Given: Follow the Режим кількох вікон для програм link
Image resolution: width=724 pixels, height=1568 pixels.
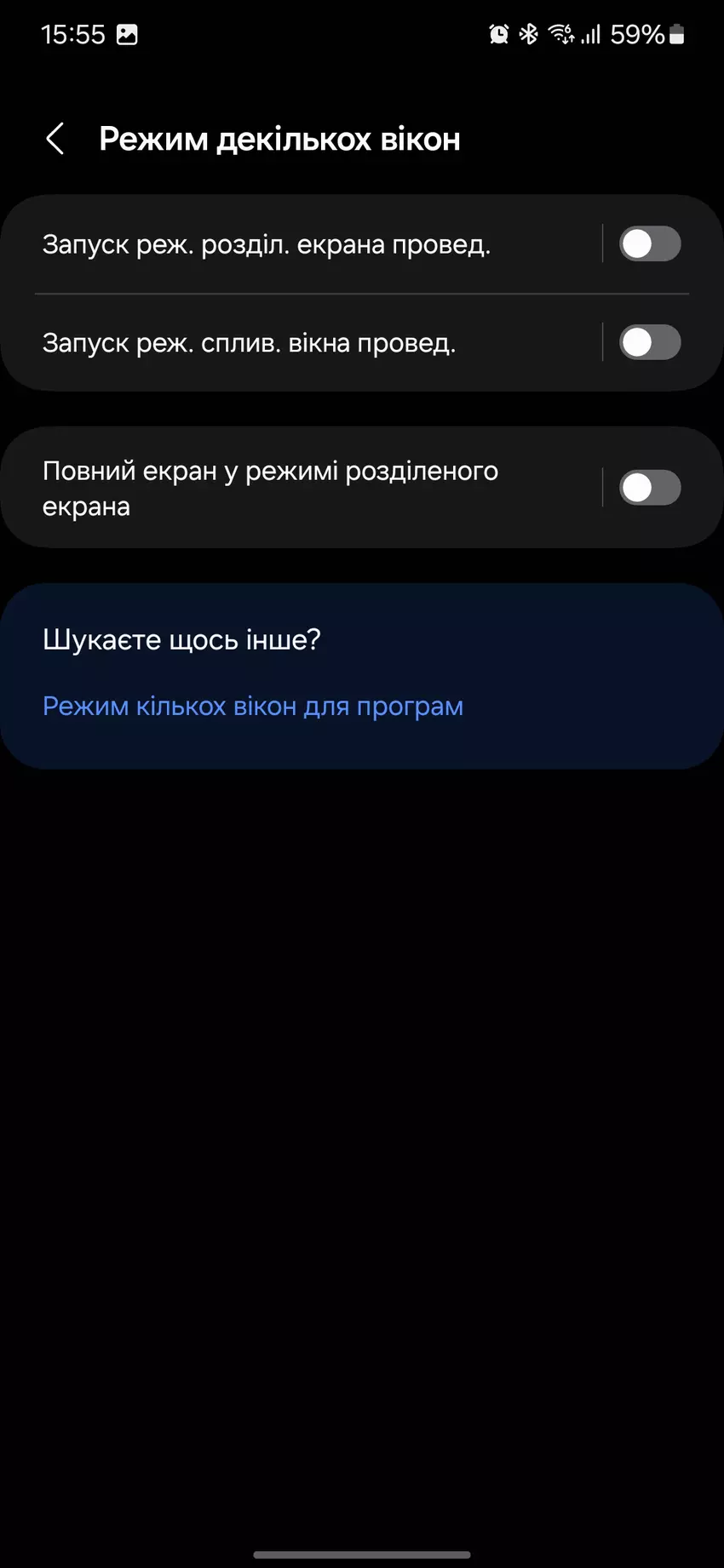Looking at the screenshot, I should click(253, 706).
